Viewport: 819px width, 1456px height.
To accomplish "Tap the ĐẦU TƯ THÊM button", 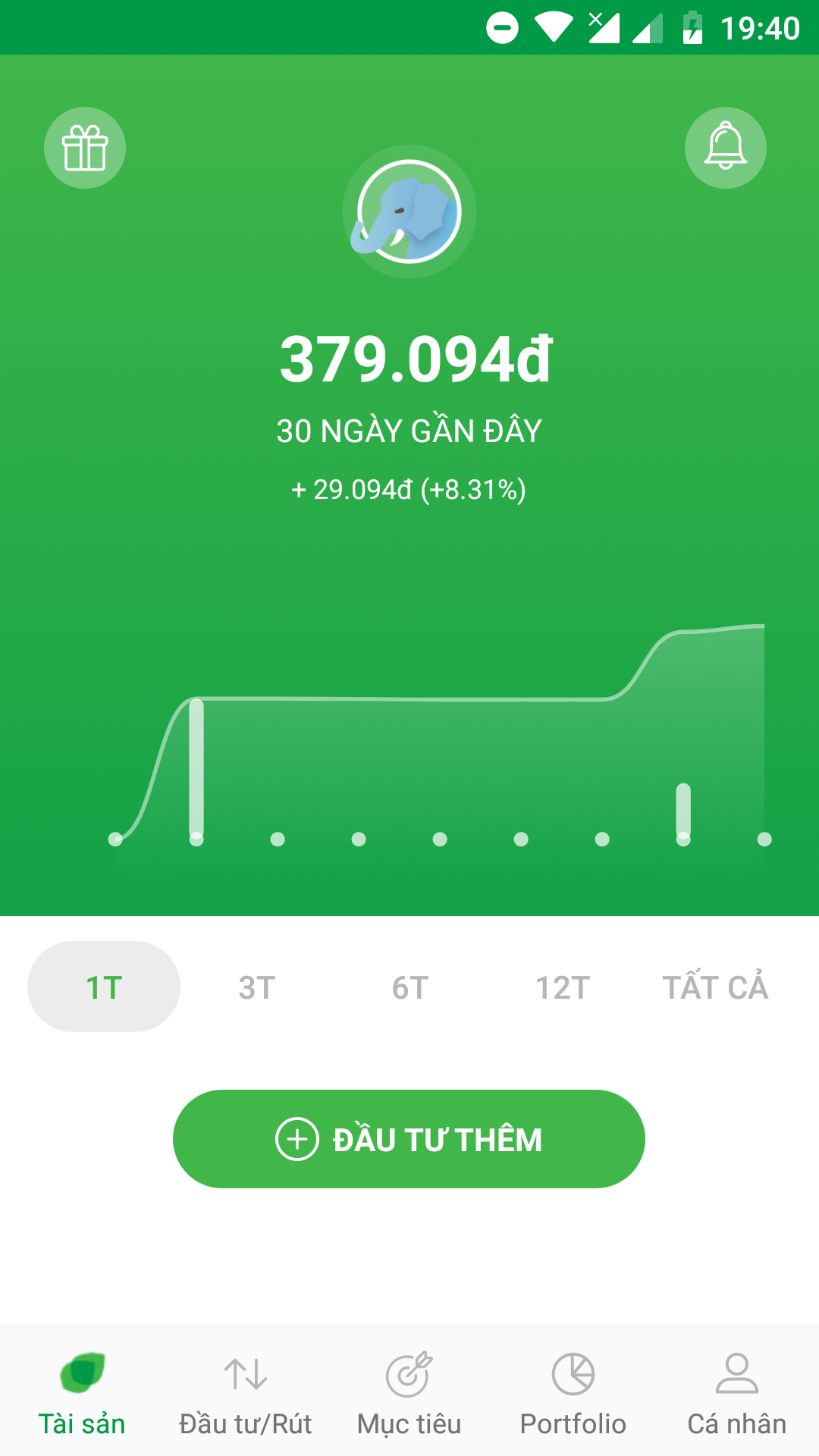I will coord(409,1138).
